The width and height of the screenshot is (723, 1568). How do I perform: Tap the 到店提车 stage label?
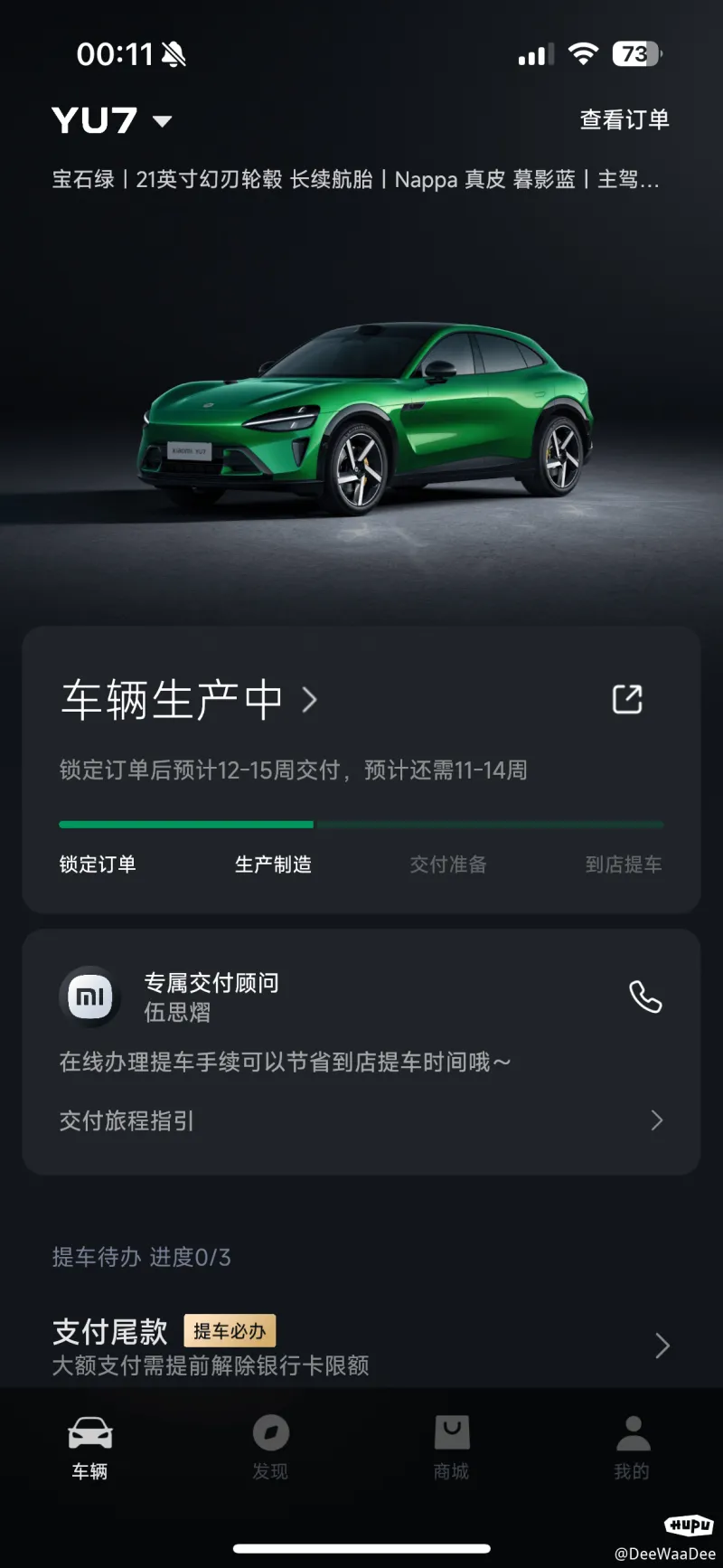tap(624, 864)
